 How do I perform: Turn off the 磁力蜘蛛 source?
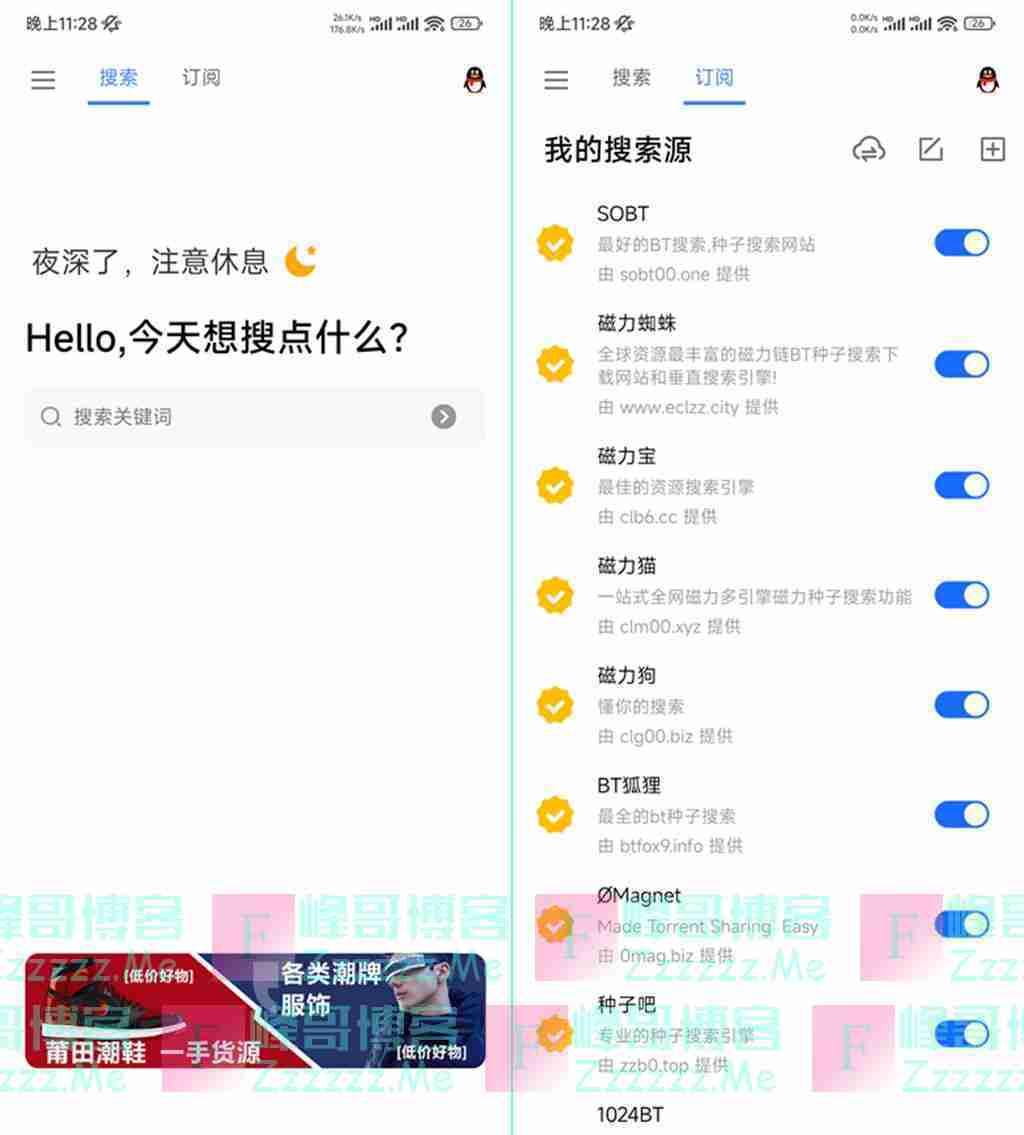coord(961,364)
